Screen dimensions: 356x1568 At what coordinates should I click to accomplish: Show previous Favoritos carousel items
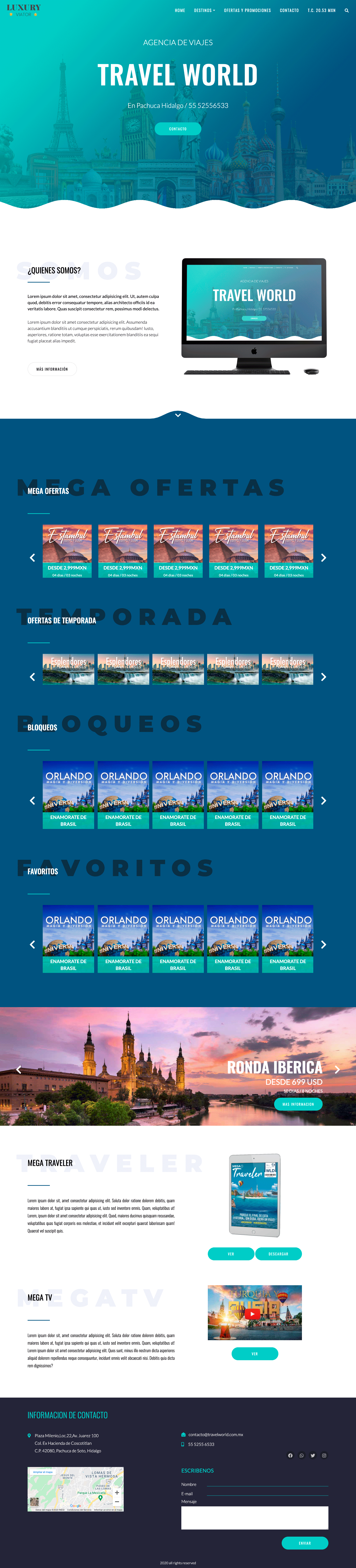[32, 944]
